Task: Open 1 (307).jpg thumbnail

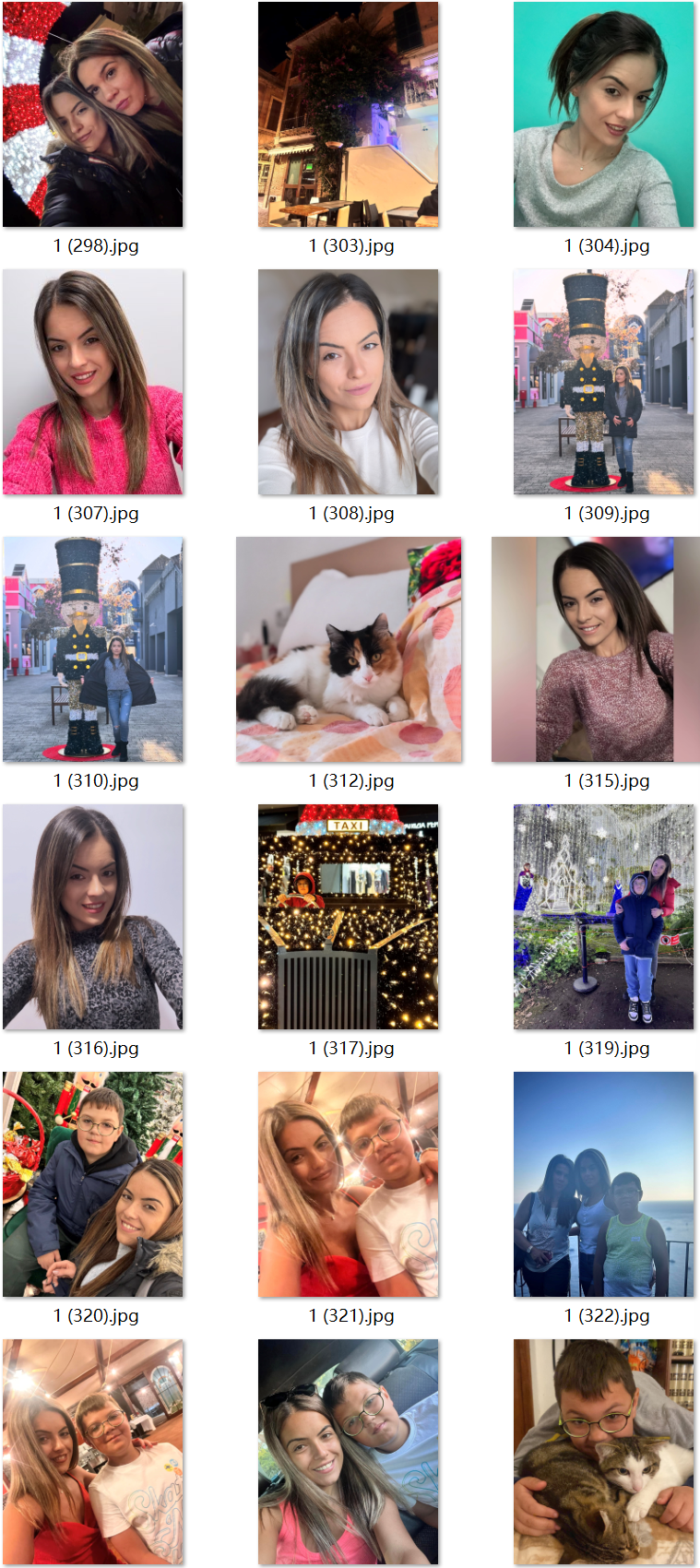Action: pyautogui.click(x=92, y=382)
